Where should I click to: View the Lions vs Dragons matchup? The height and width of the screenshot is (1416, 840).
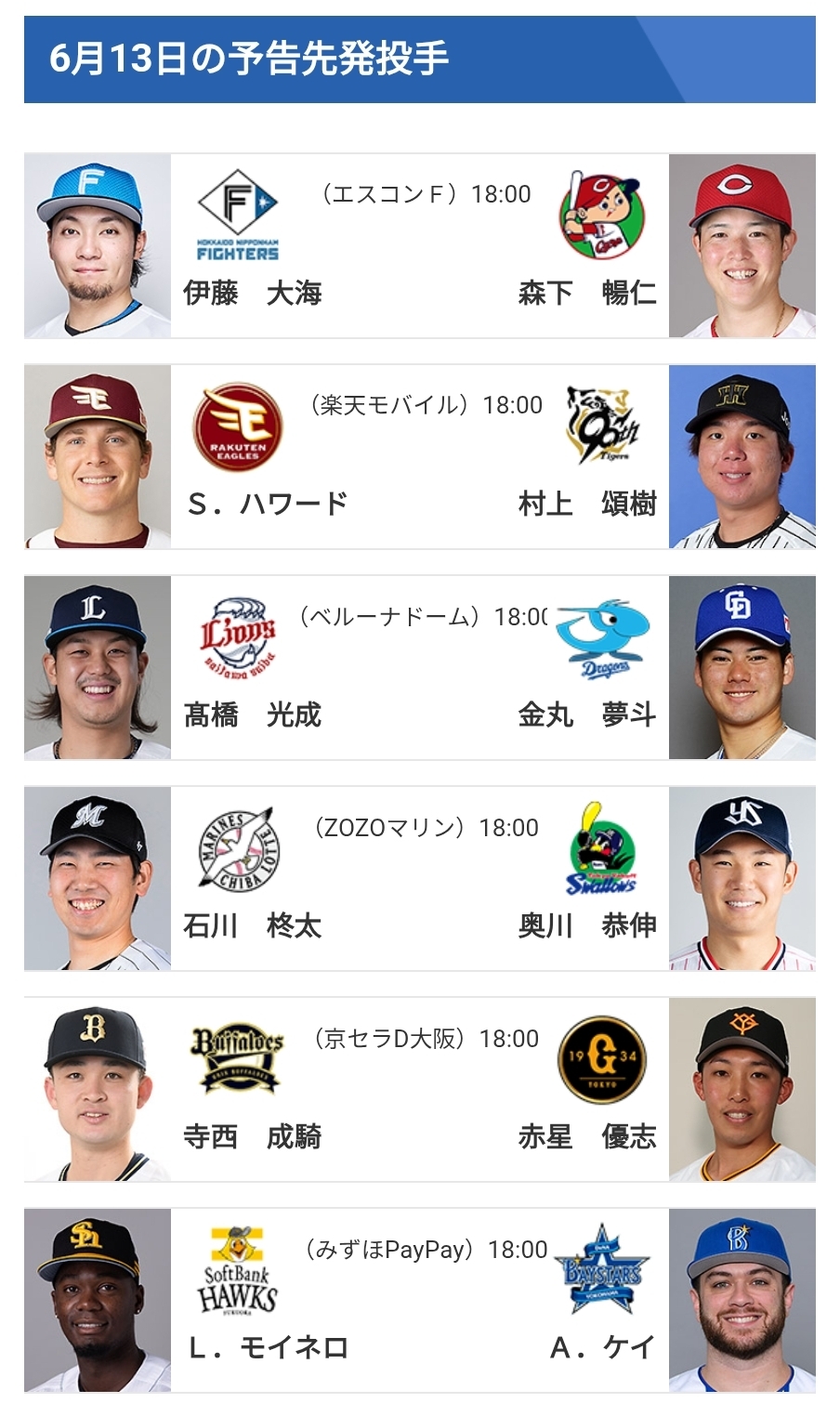click(420, 668)
